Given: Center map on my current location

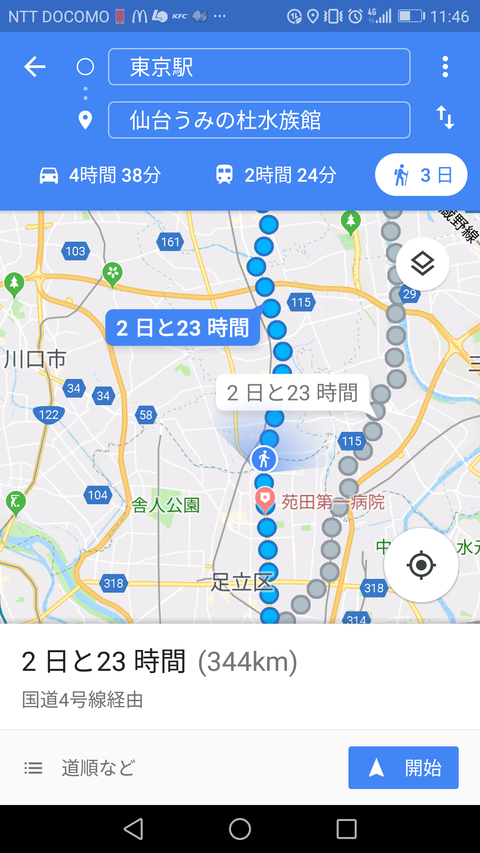Looking at the screenshot, I should click(x=421, y=565).
